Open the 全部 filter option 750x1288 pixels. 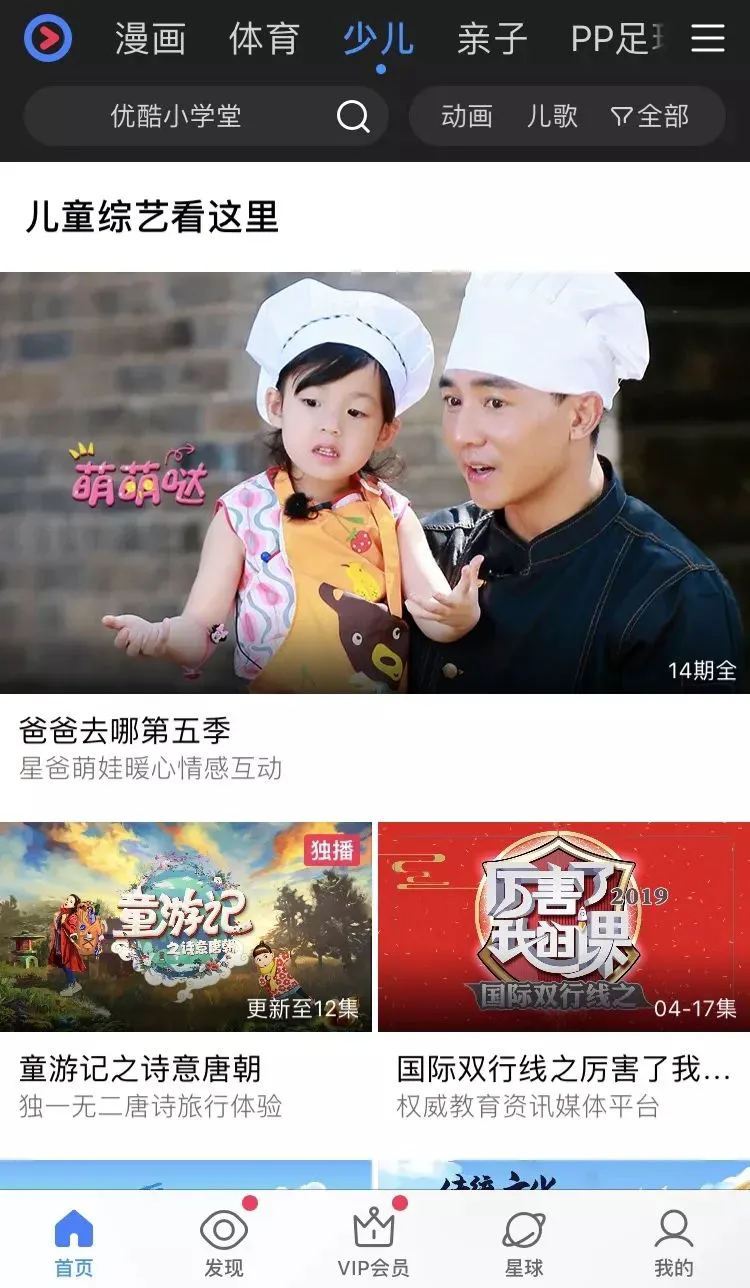tap(650, 117)
